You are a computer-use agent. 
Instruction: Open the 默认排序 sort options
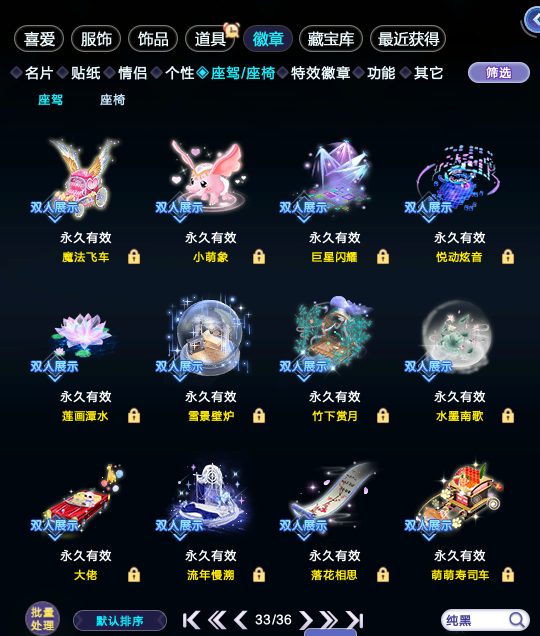[x=120, y=621]
